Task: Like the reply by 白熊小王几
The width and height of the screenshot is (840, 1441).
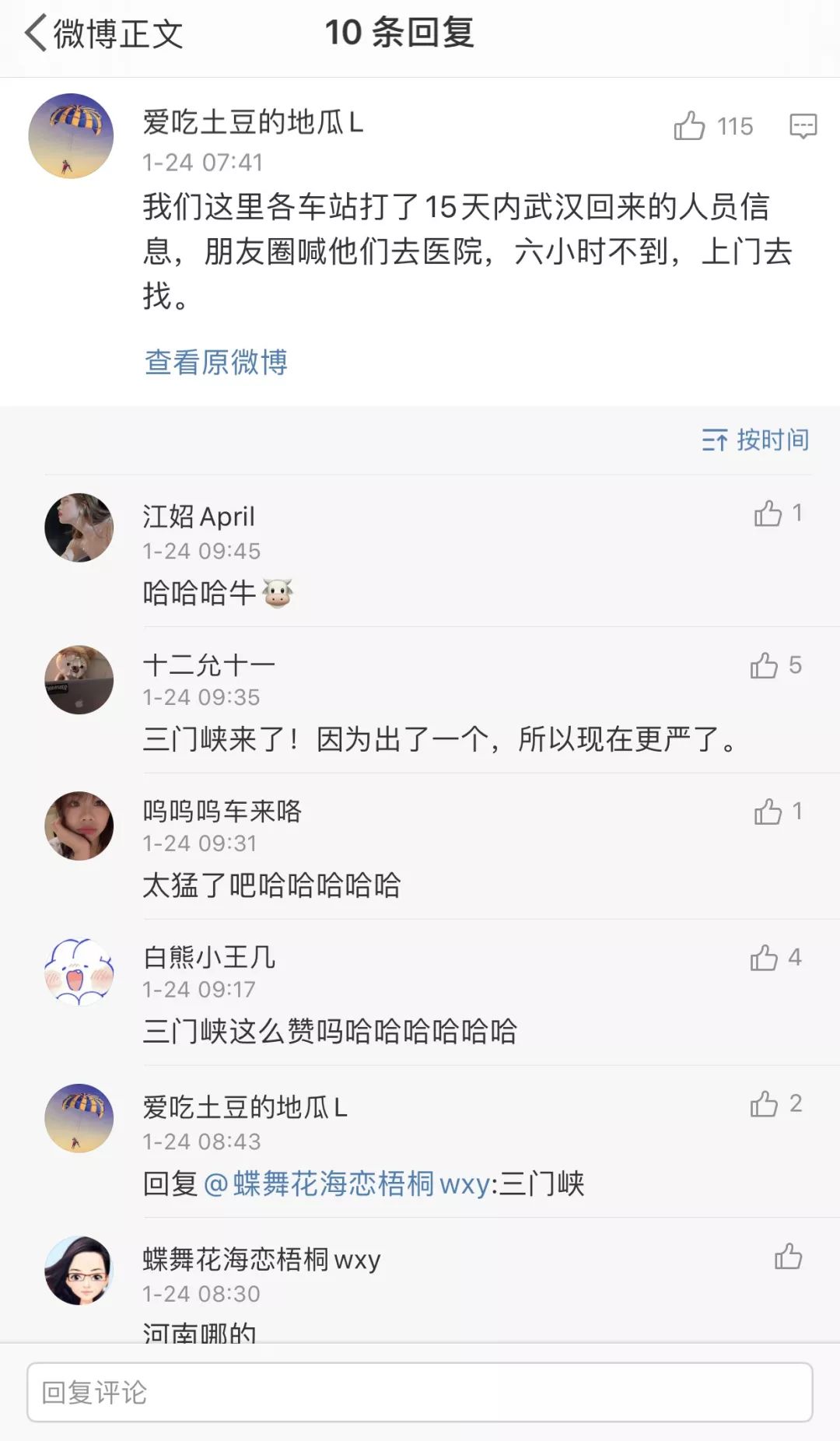Action: [x=775, y=958]
